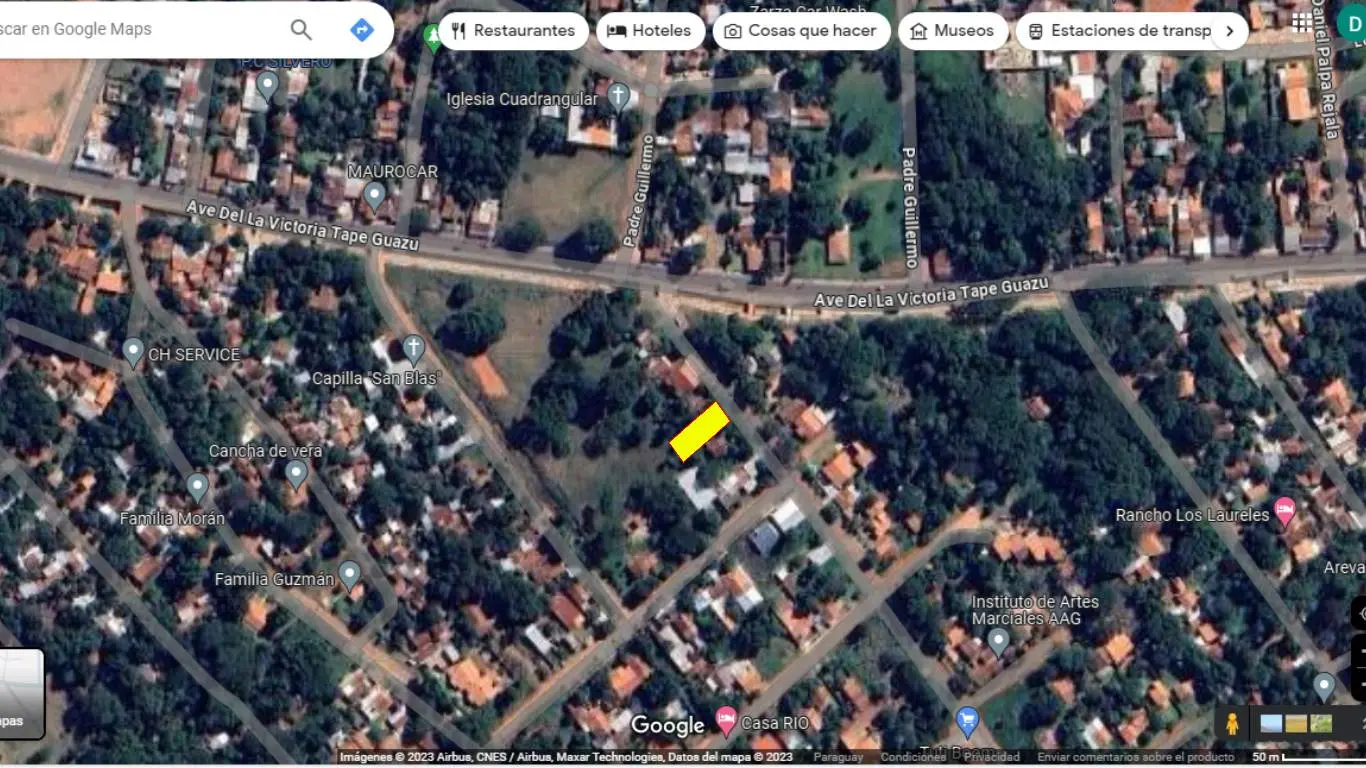Open directions with the blue arrow
Screen dimensions: 1366x768
[362, 30]
